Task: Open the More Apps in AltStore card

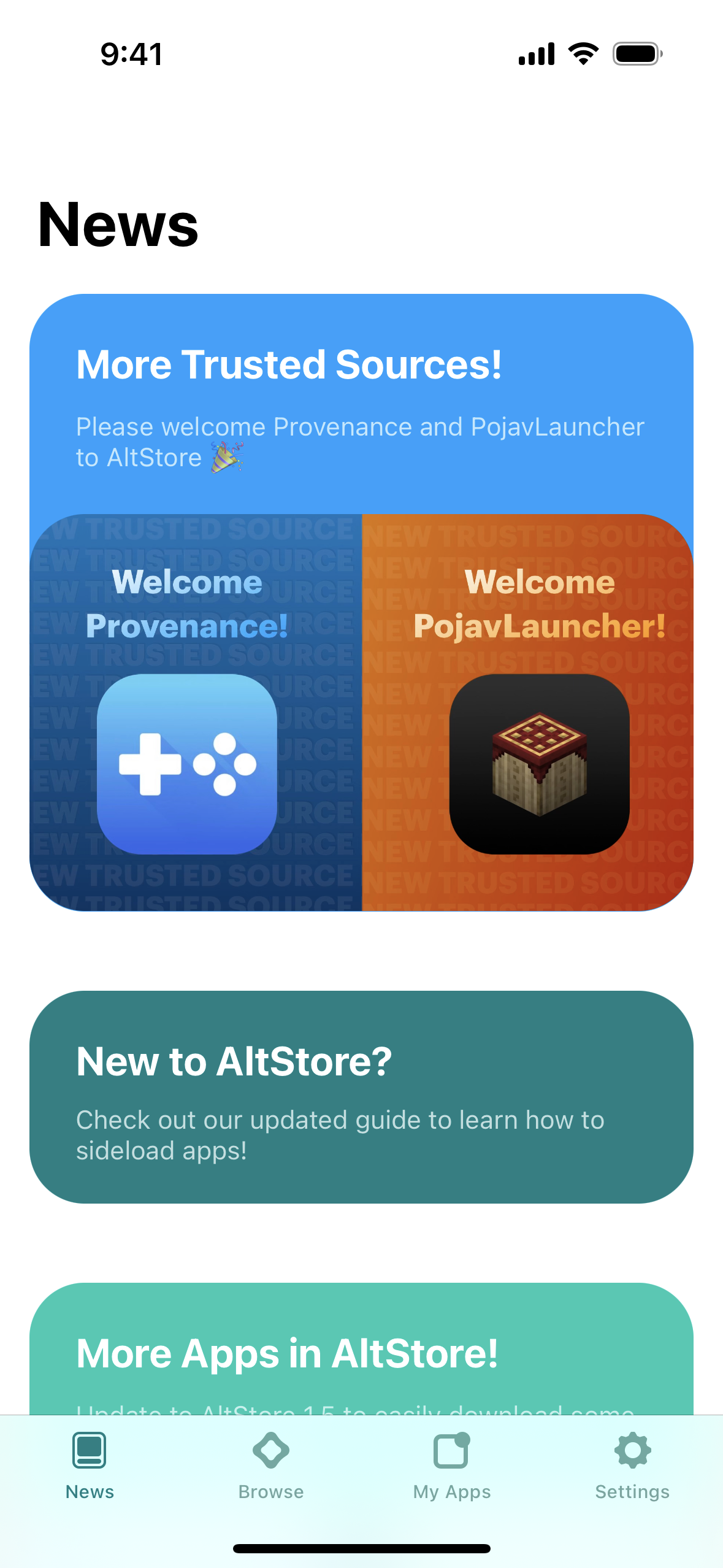Action: 361,1348
